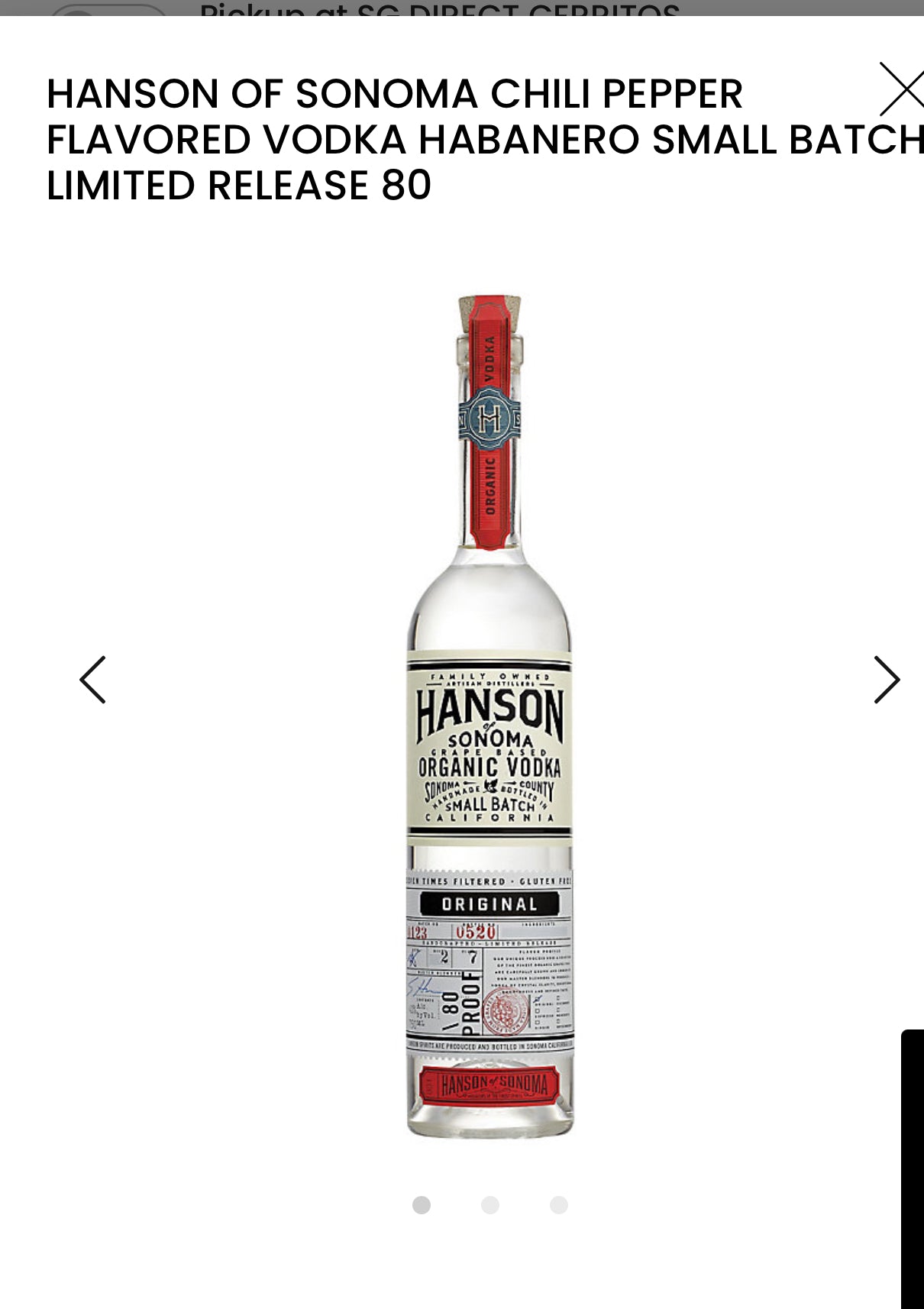The height and width of the screenshot is (1309, 924).
Task: Close the product image viewer
Action: click(x=902, y=89)
